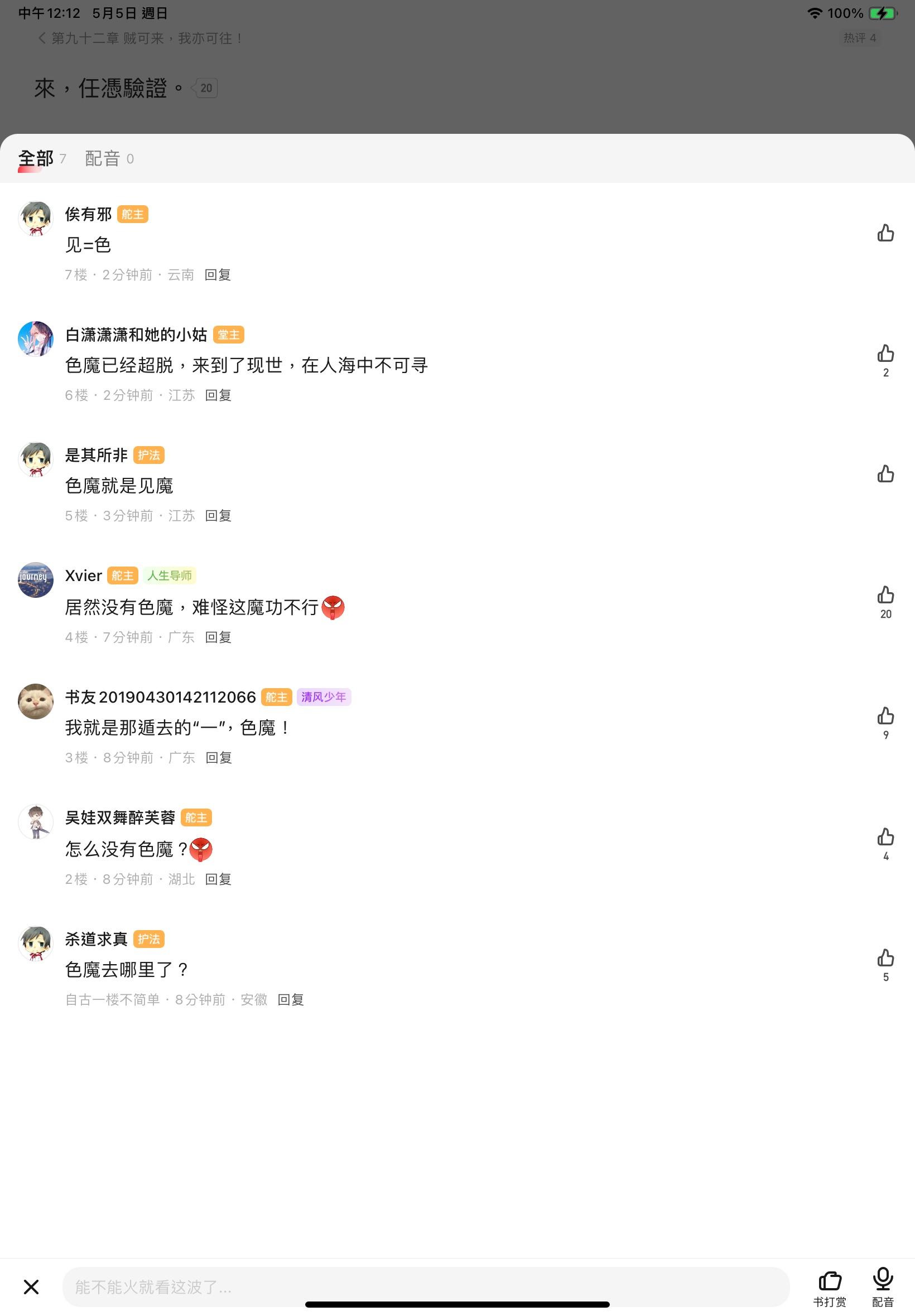The height and width of the screenshot is (1316, 915).
Task: View 白潇潇和她的小姑's profile picture
Action: pos(36,338)
